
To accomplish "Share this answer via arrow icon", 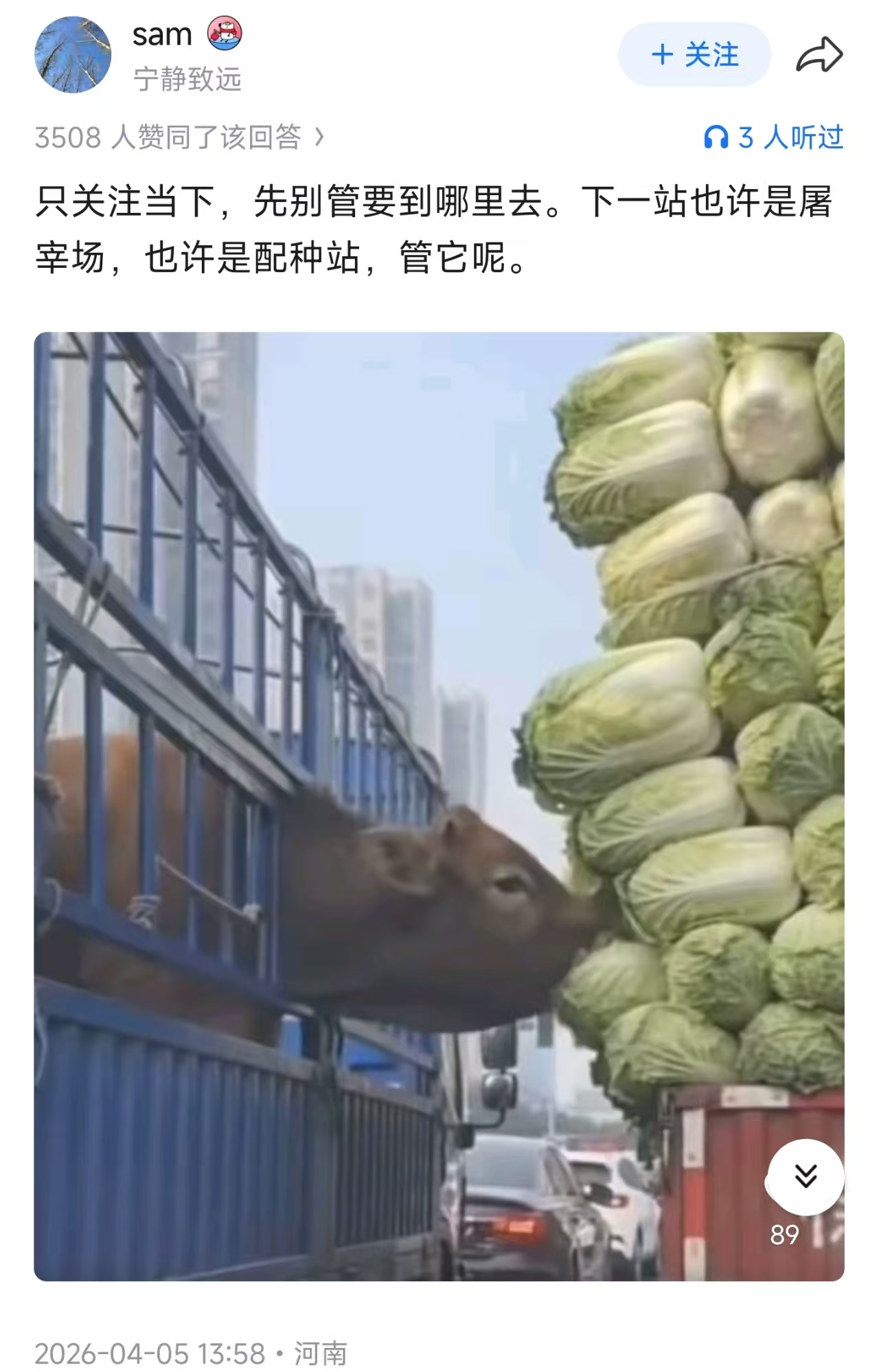I will pyautogui.click(x=819, y=55).
